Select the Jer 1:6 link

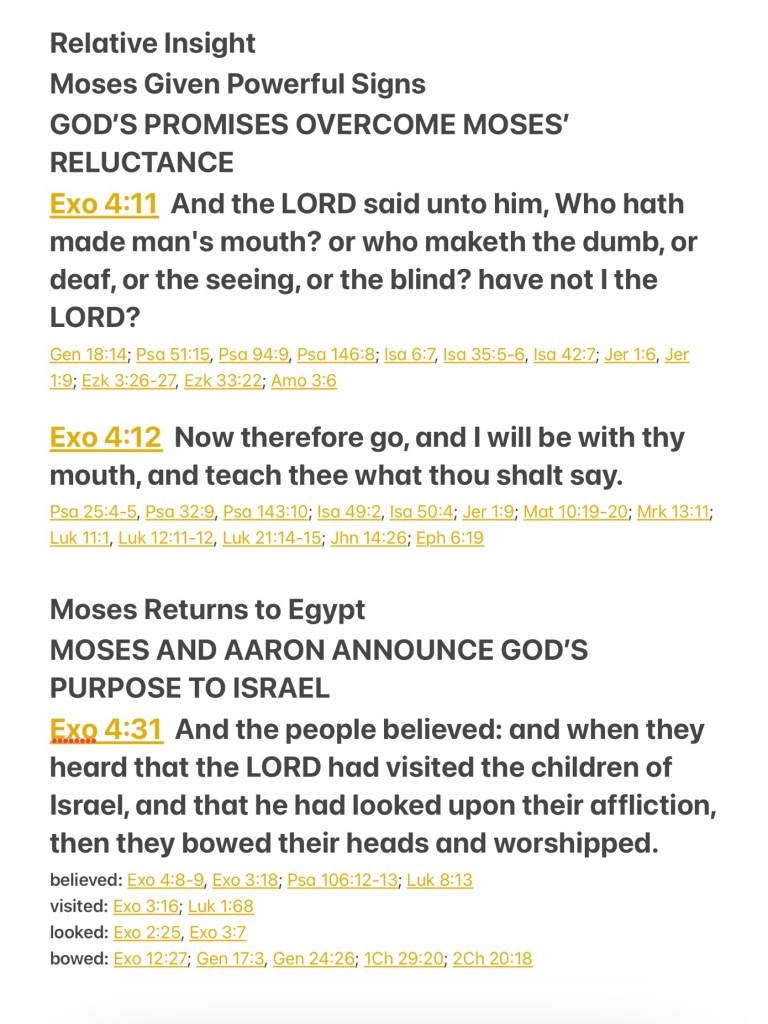coord(628,354)
